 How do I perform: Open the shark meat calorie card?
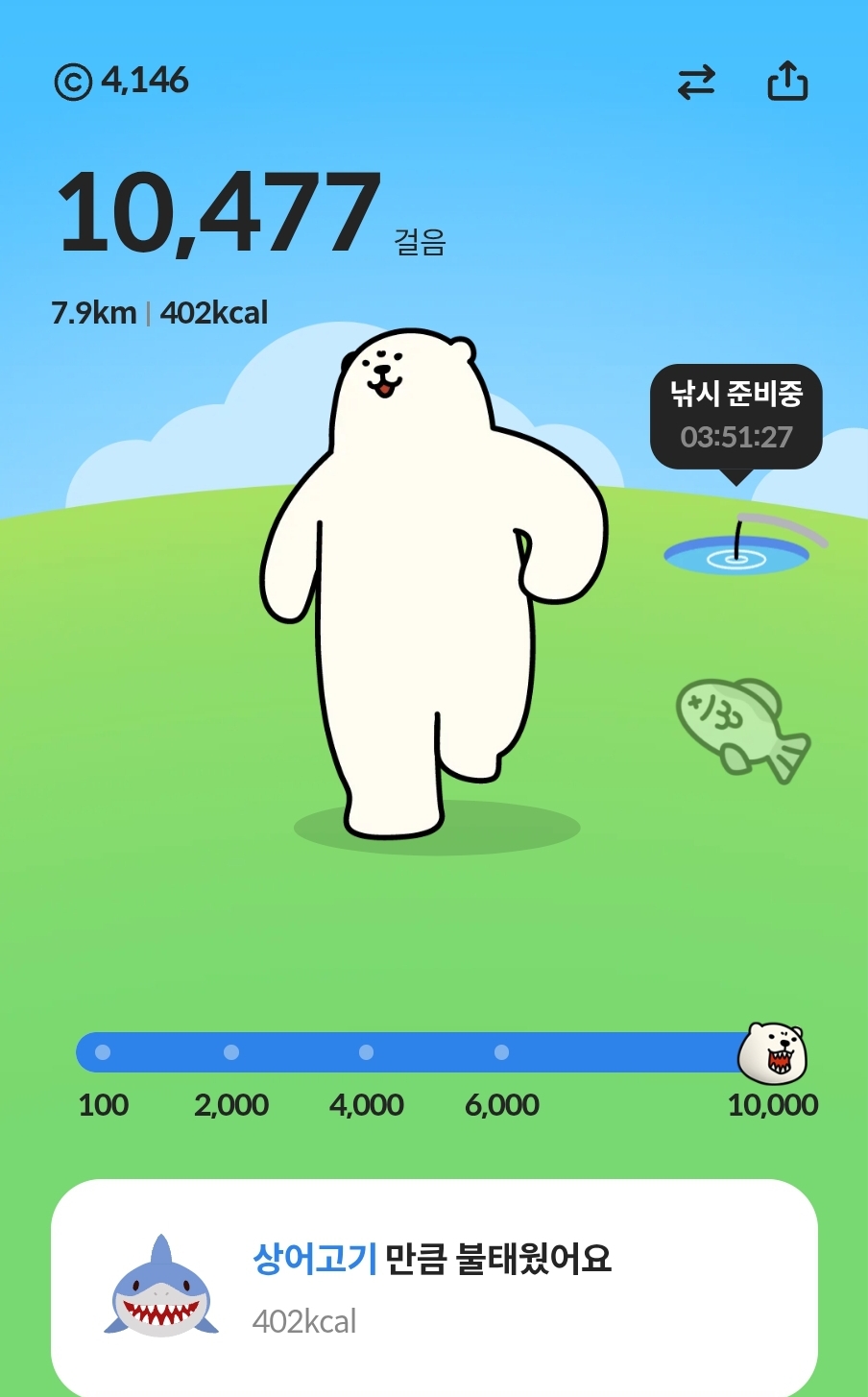coord(434,1287)
